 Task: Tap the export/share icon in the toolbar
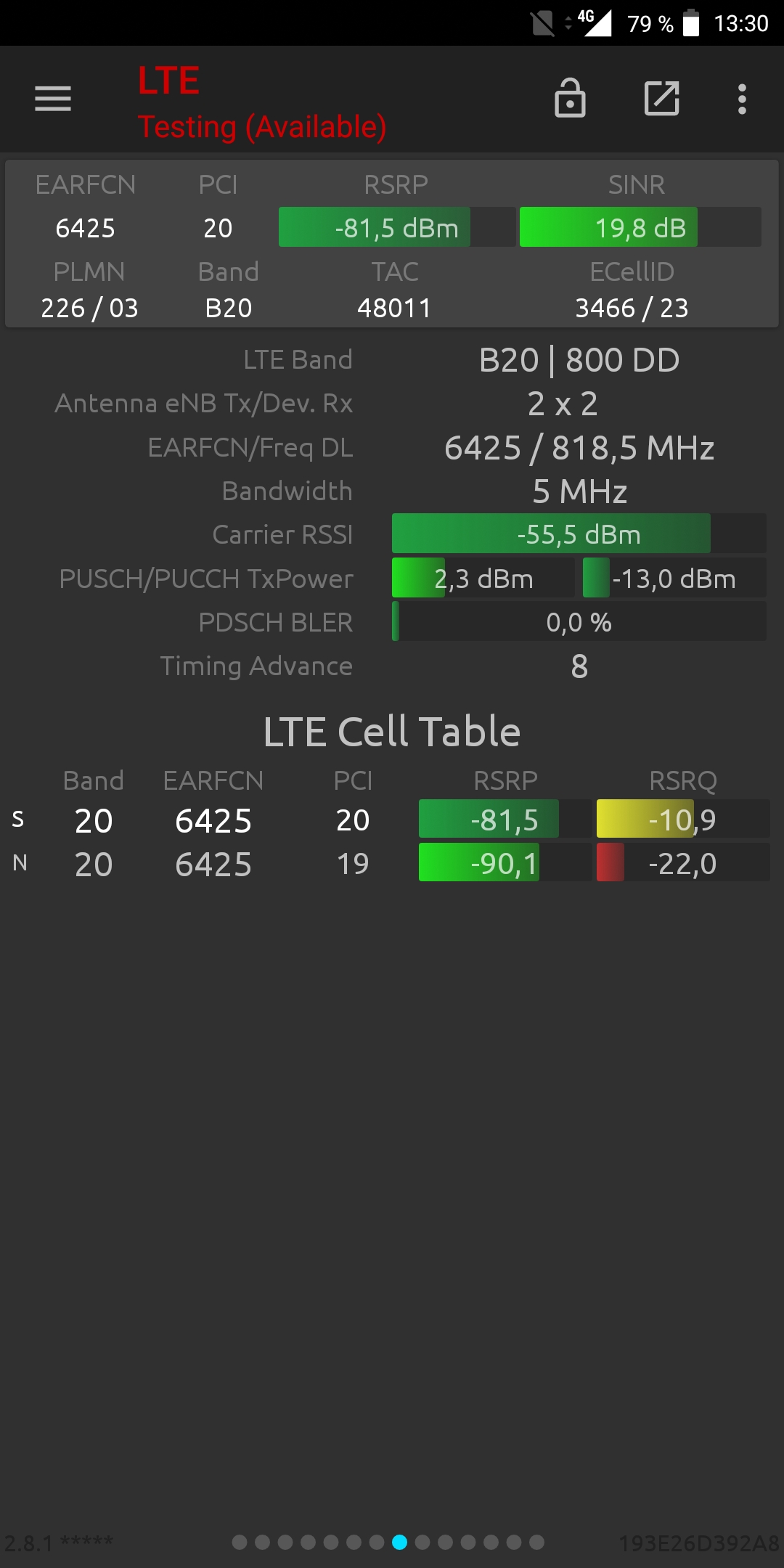662,99
